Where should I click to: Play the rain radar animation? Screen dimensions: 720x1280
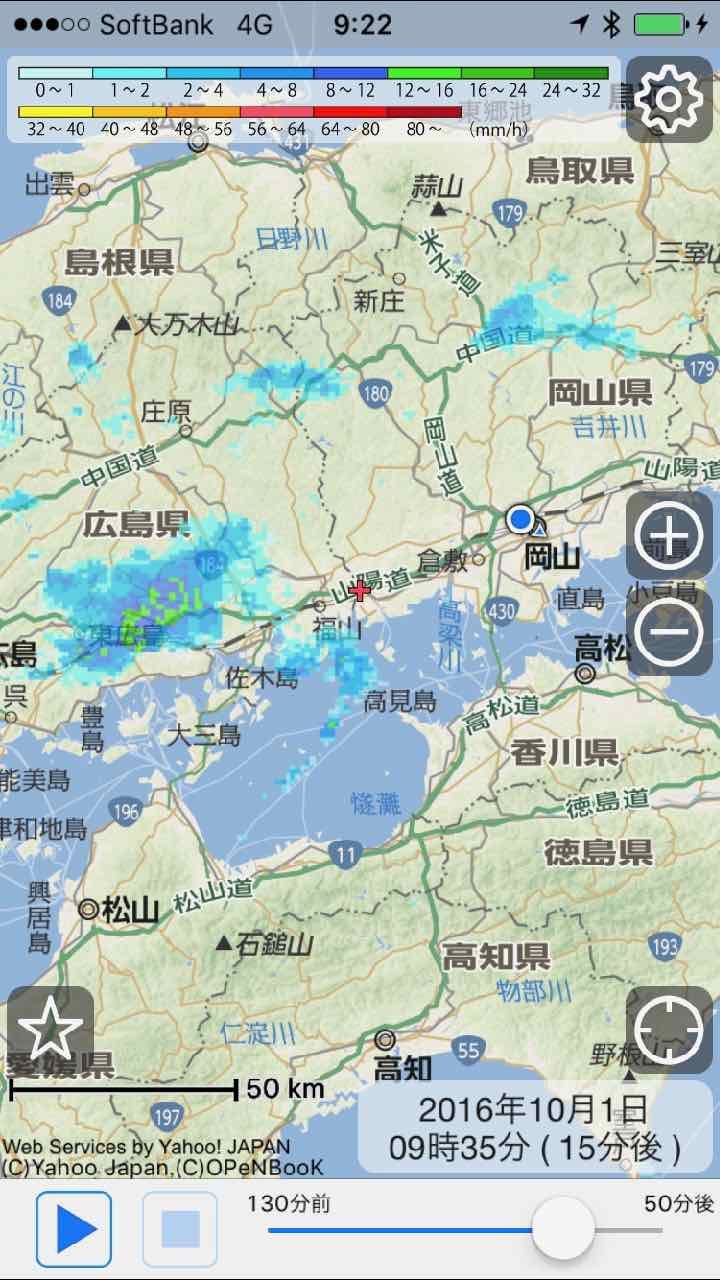point(74,1229)
